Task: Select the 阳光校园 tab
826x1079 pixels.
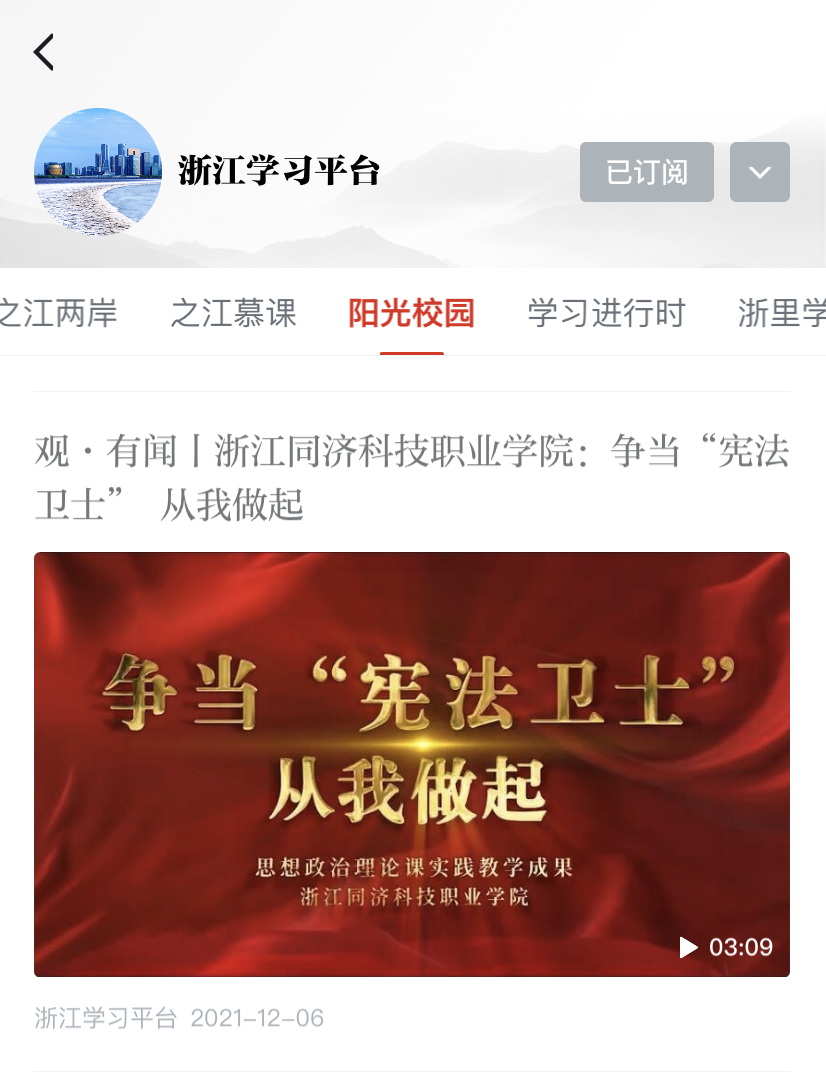Action: (411, 313)
